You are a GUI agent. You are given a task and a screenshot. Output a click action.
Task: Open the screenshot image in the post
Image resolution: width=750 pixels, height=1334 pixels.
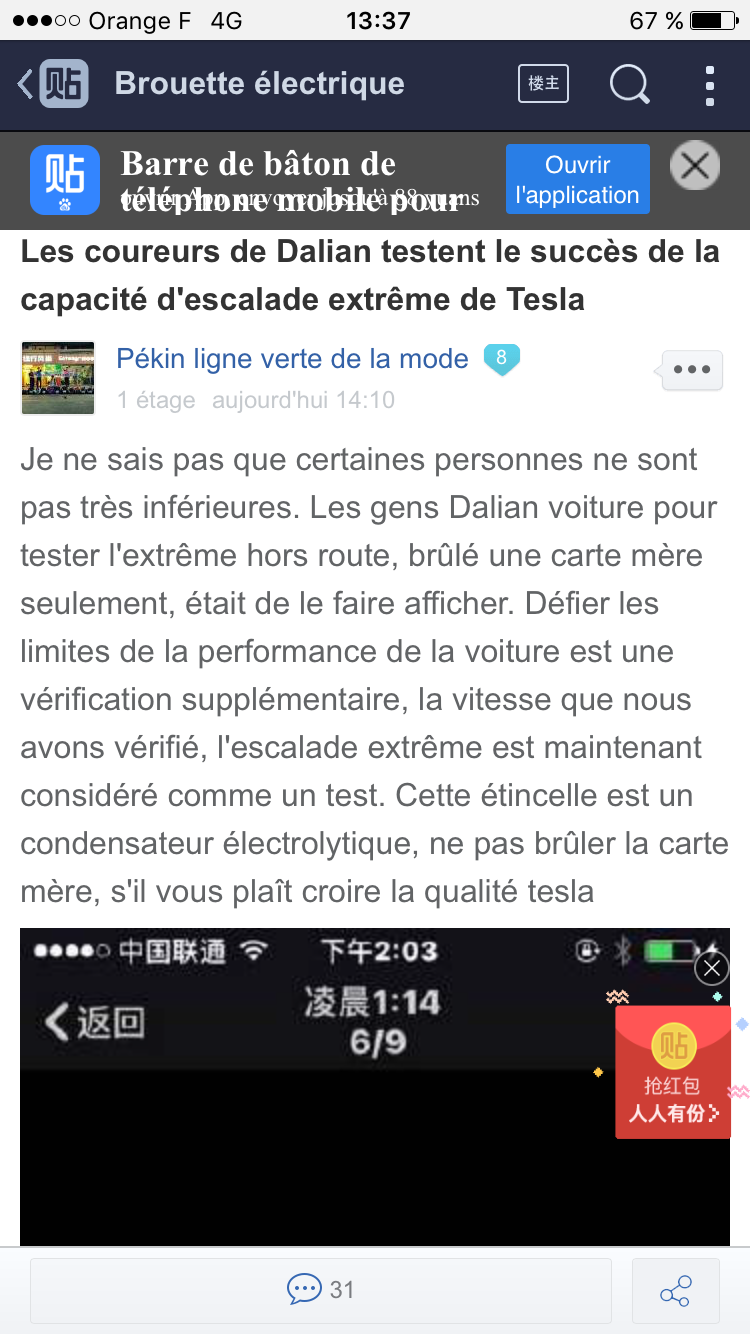tap(374, 1087)
